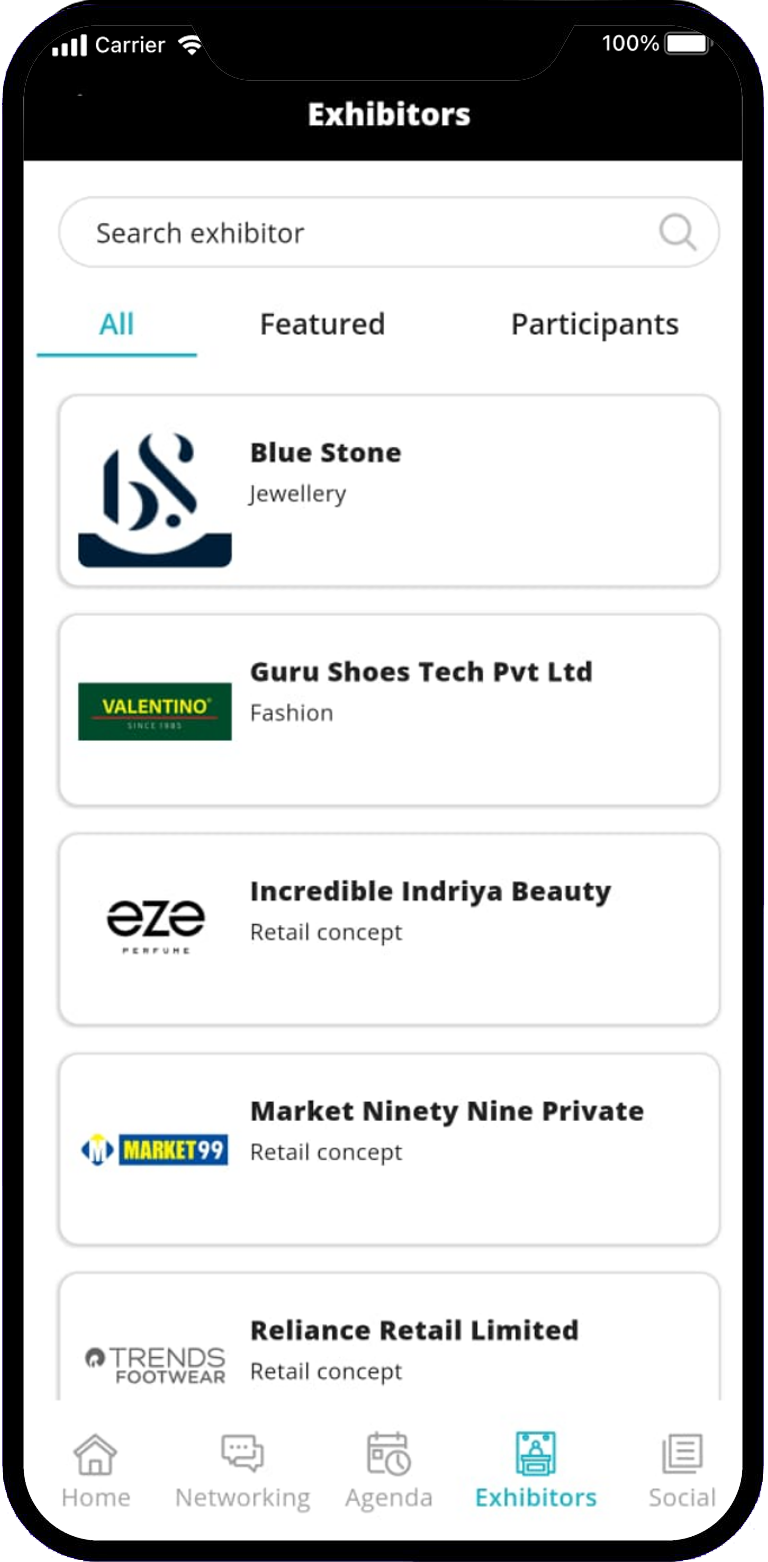View Market Ninety Nine Private exhibitor
Image resolution: width=768 pixels, height=1562 pixels.
pos(389,1148)
